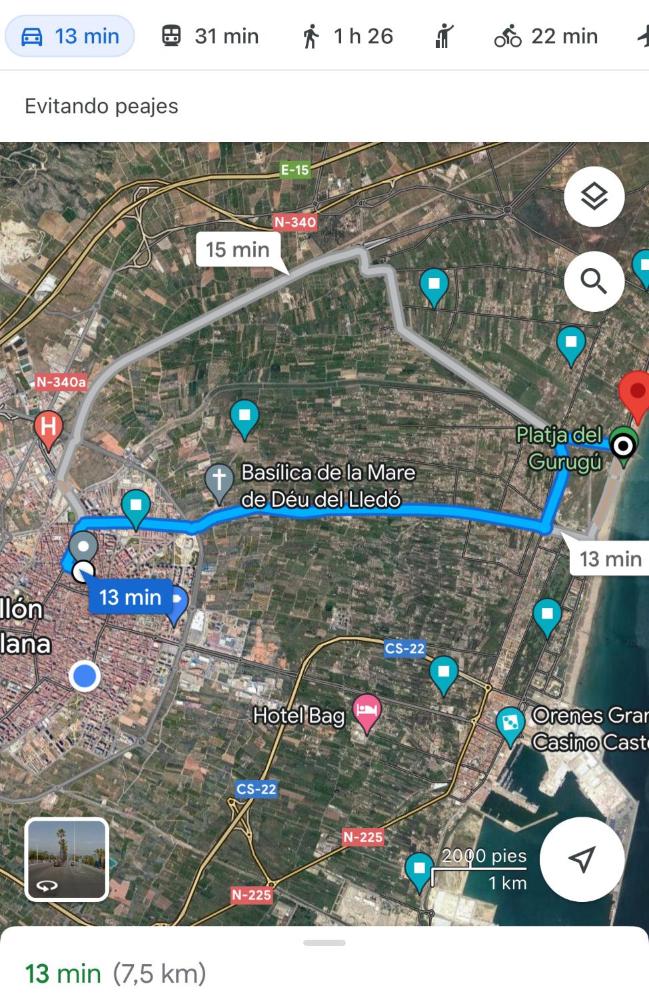
Task: Switch to cycling 22 min mode
Action: point(546,37)
